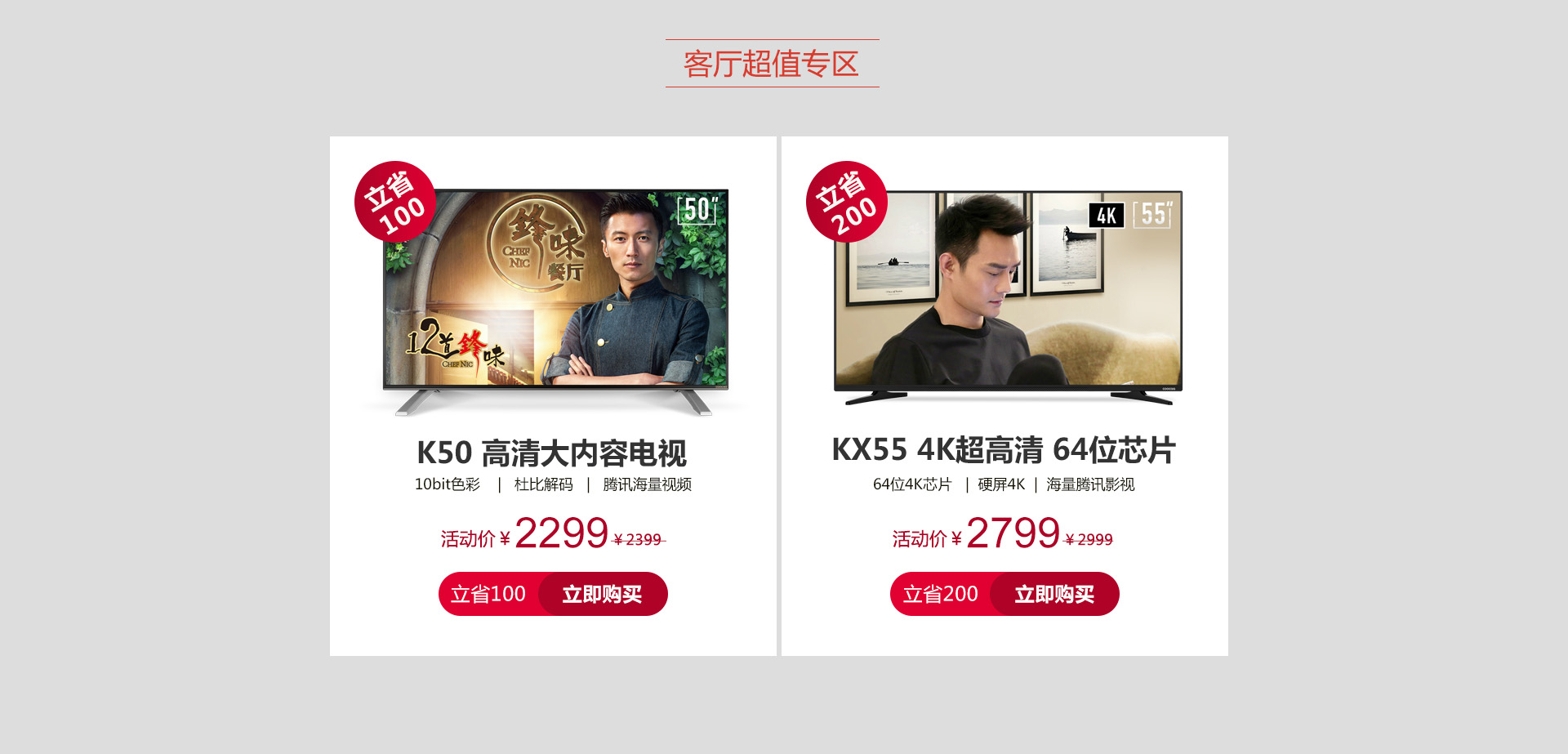This screenshot has height=754, width=1568.
Task: Open the KX55 4K超高清 product card
Action: (x=1004, y=450)
